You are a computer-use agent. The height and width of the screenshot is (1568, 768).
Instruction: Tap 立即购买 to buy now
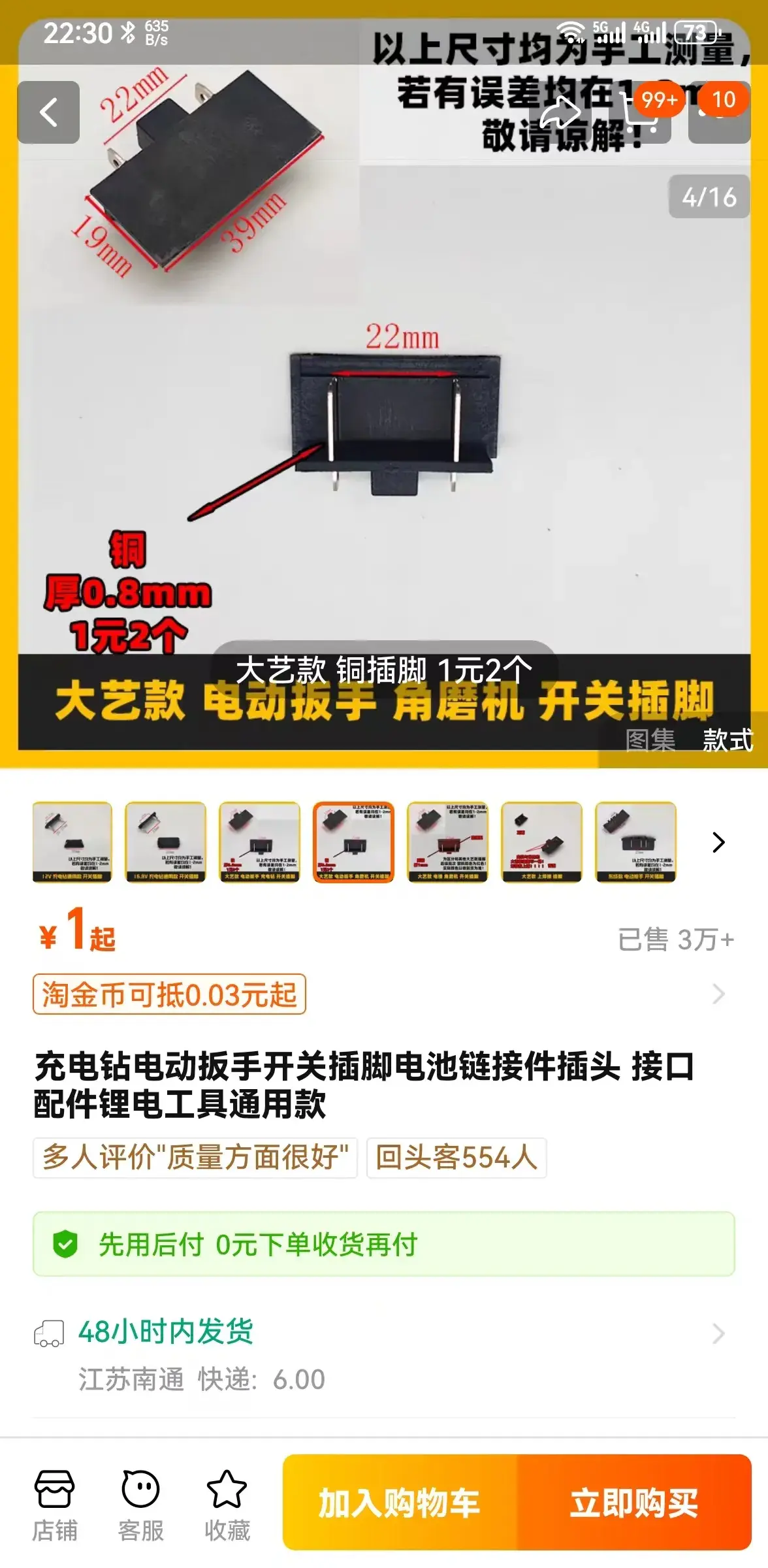633,1503
